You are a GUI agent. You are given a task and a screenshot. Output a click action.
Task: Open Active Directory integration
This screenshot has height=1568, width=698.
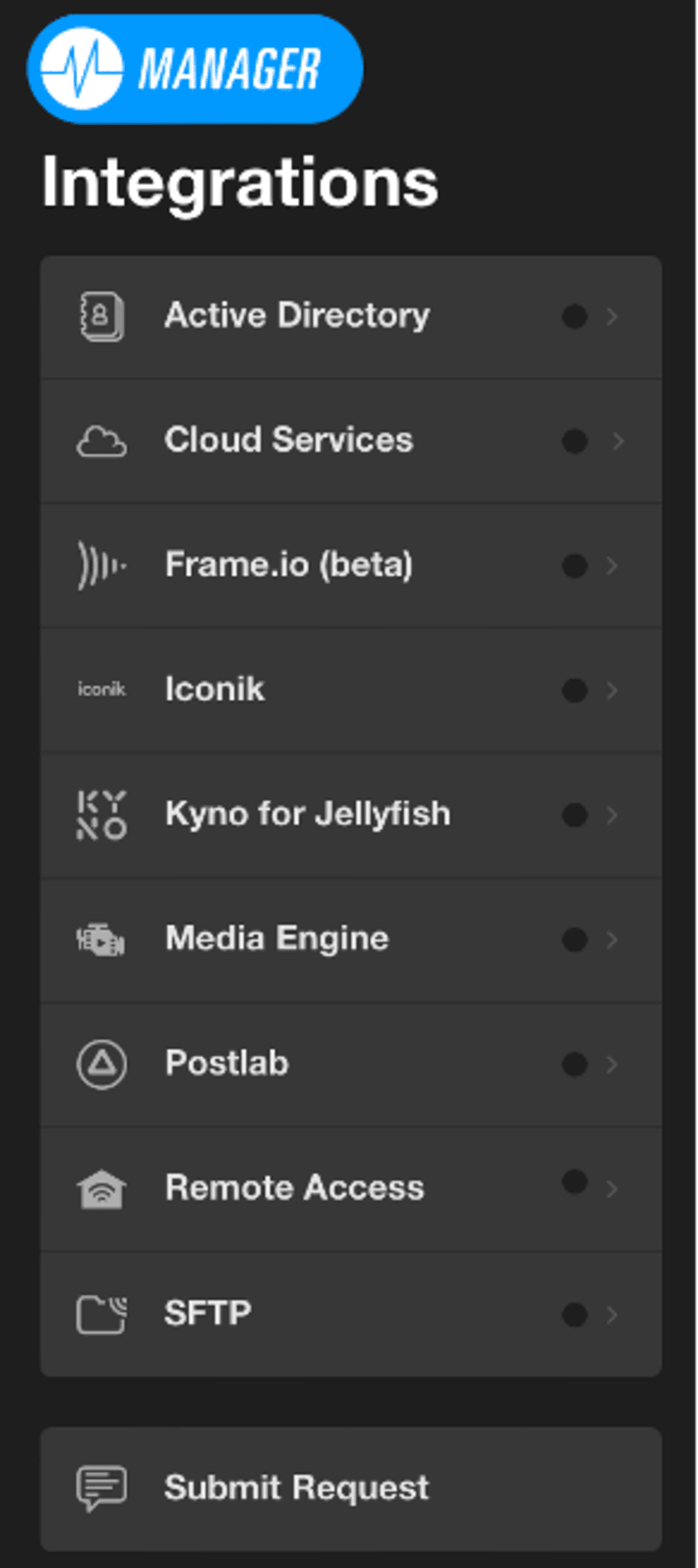coord(350,317)
